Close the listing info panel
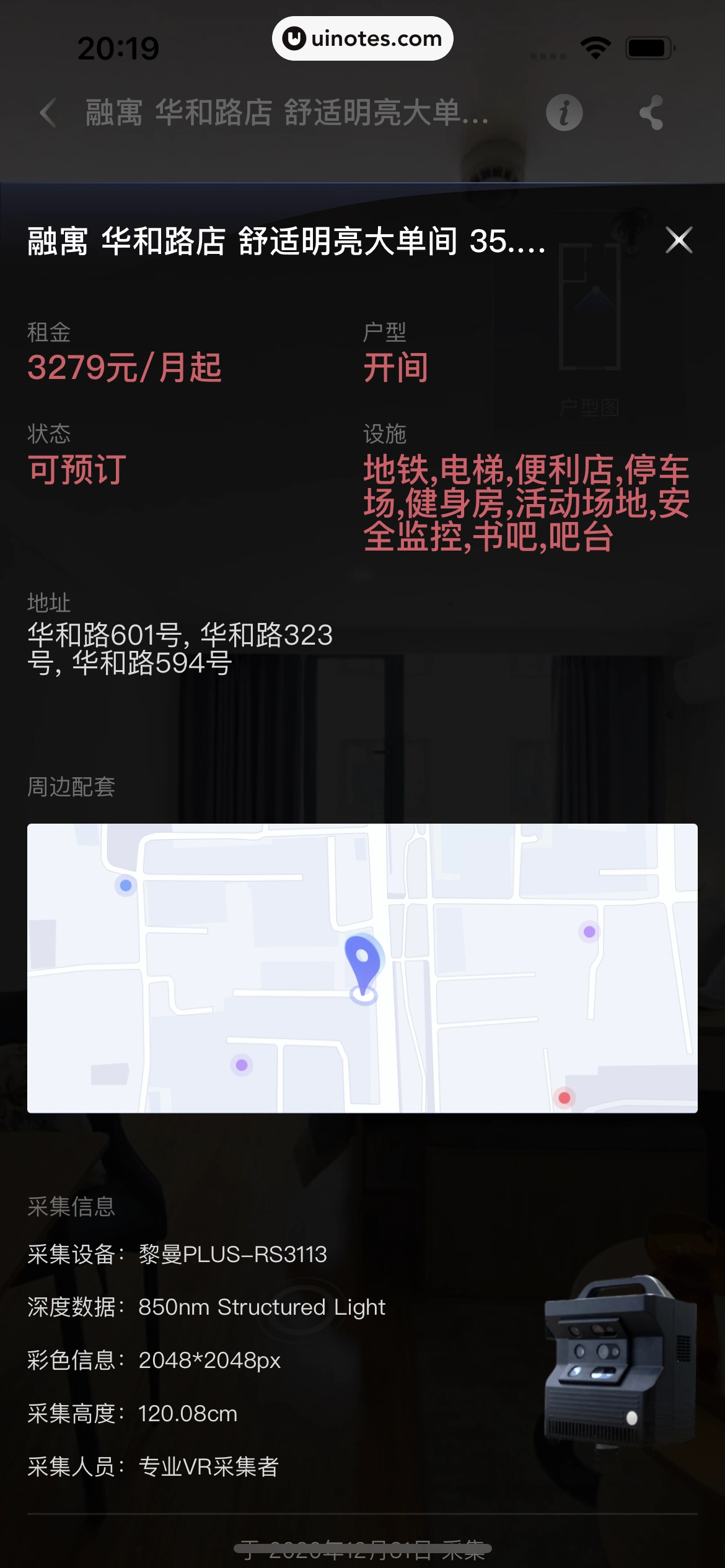 pos(679,240)
